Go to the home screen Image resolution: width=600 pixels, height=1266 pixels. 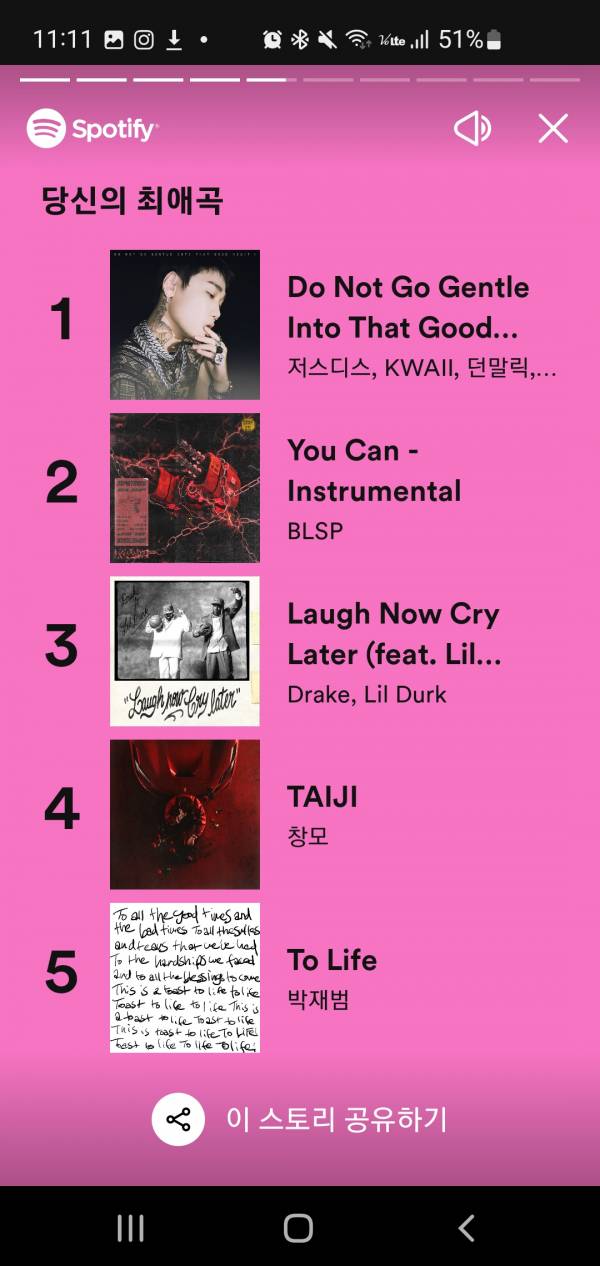tap(298, 1228)
